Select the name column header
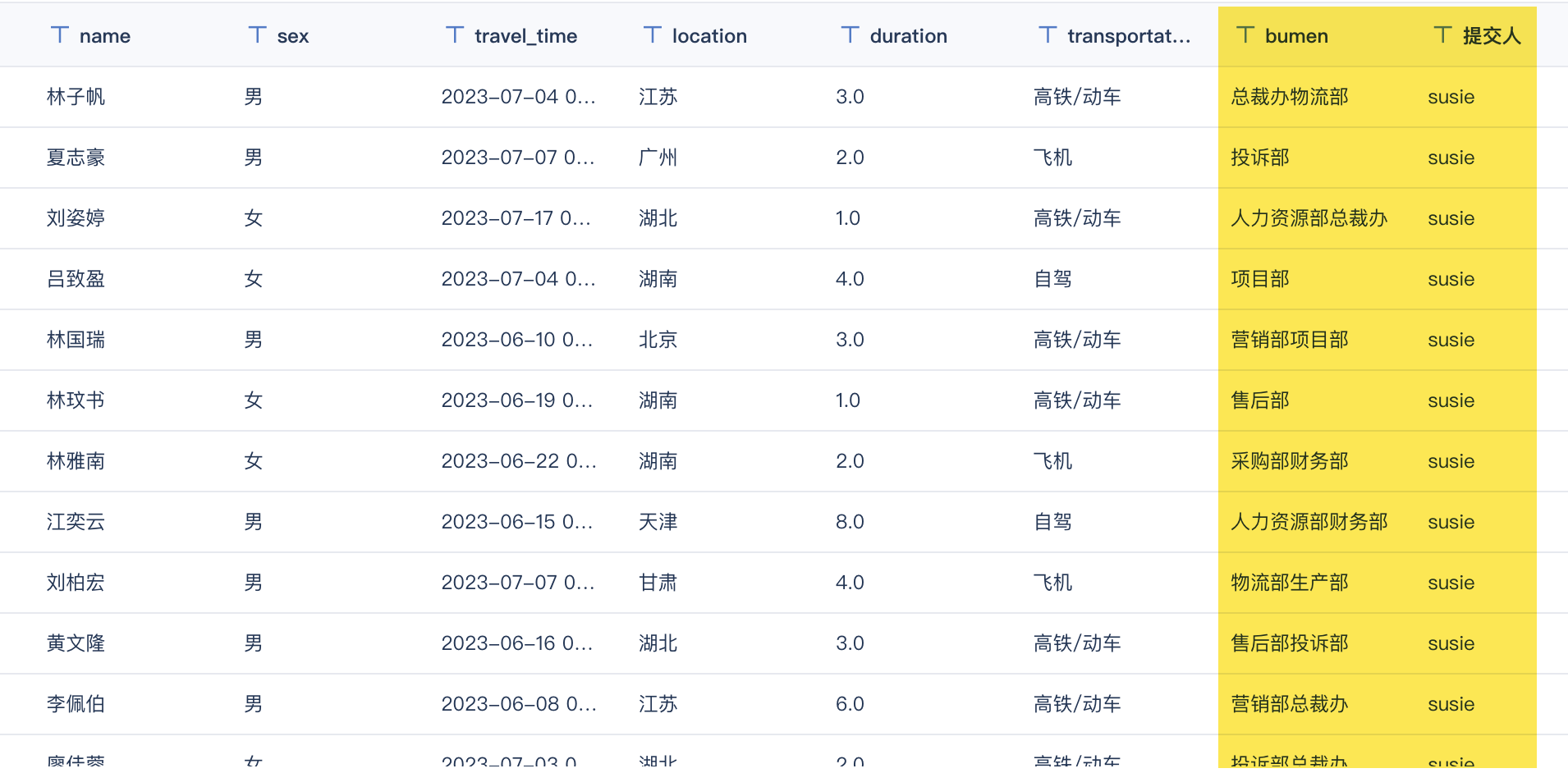The image size is (1568, 773). [104, 36]
